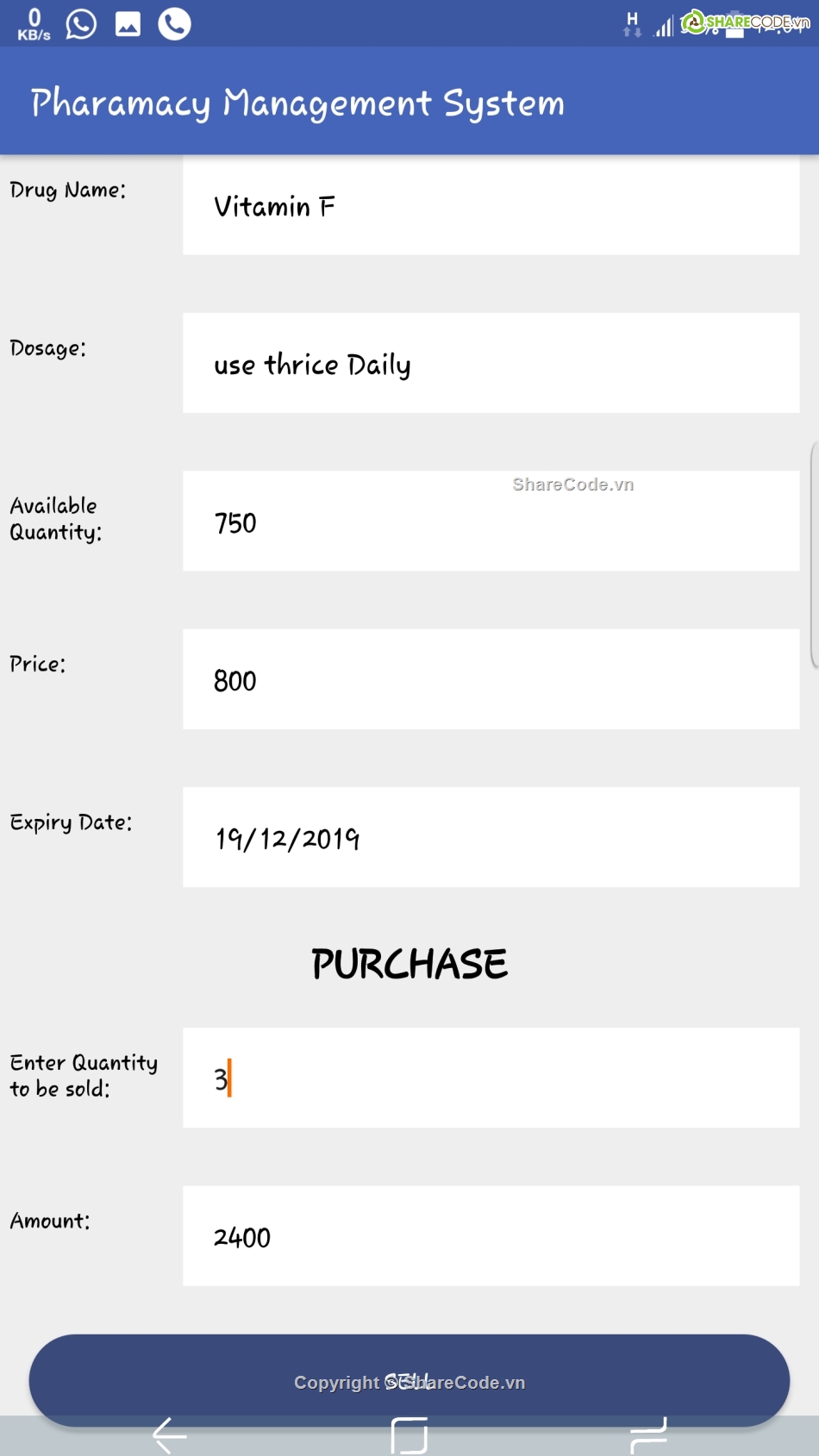Viewport: 819px width, 1456px height.
Task: Go back using the system back arrow
Action: tap(170, 1436)
